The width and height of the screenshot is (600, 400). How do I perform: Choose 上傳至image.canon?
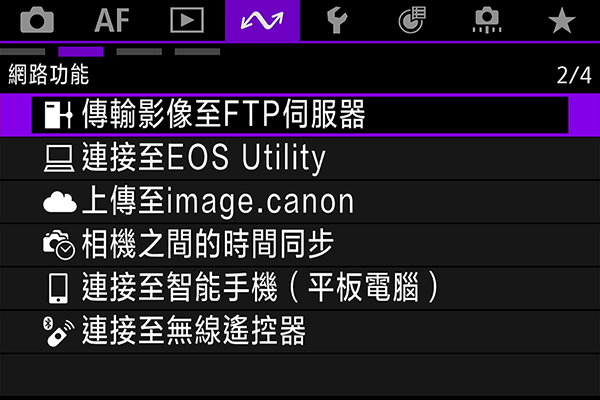[x=300, y=201]
